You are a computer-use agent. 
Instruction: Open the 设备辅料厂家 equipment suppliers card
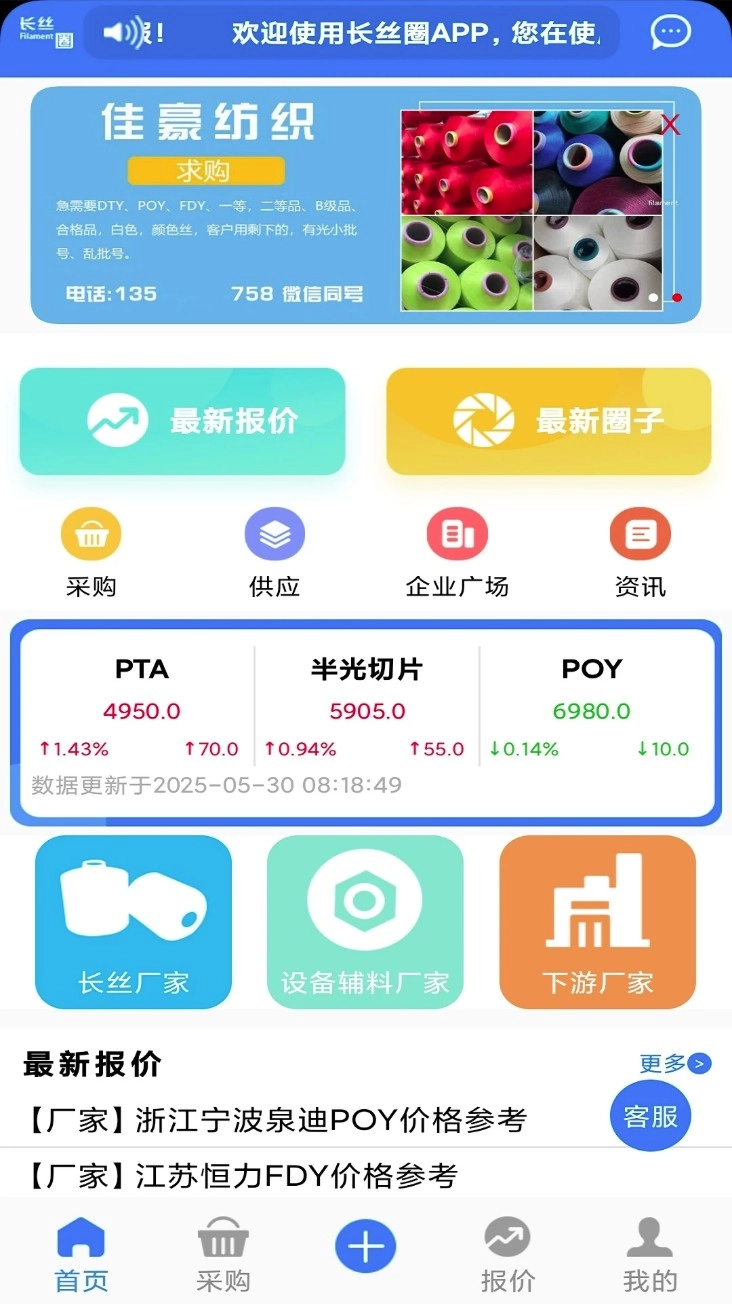click(365, 920)
